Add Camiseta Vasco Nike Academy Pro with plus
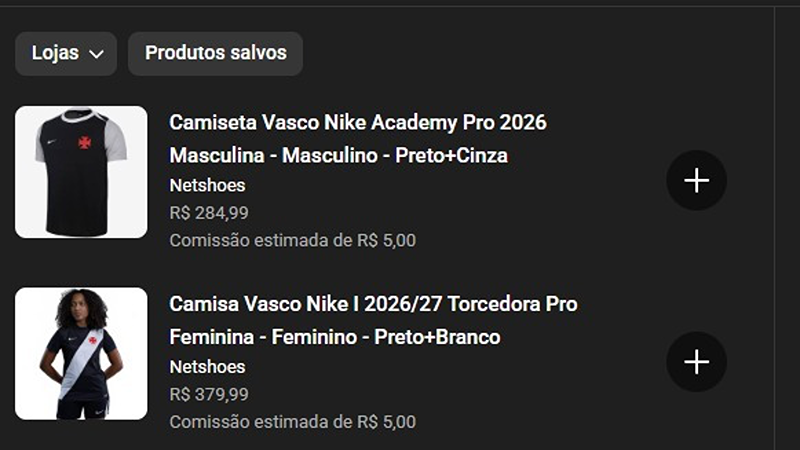The width and height of the screenshot is (800, 450). pos(696,180)
